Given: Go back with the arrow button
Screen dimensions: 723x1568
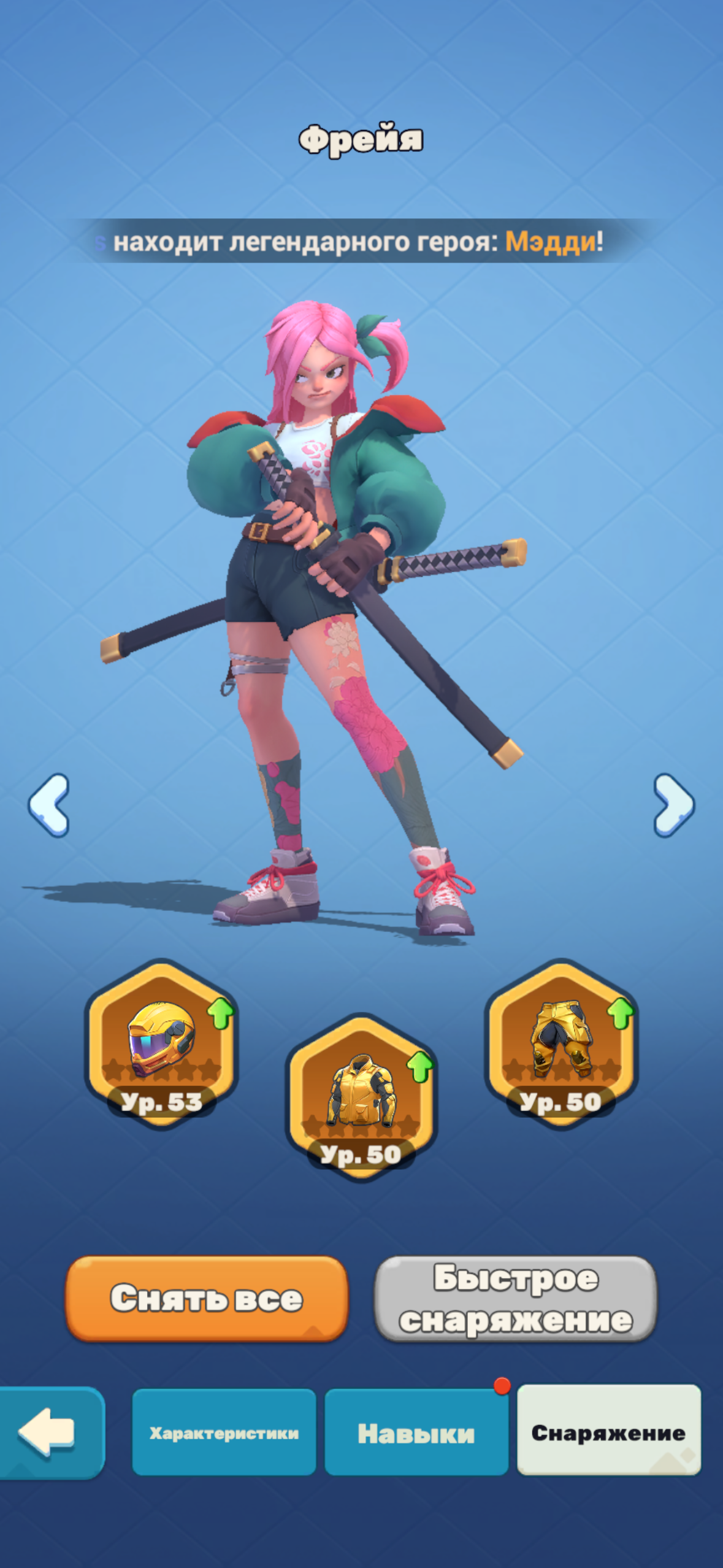Looking at the screenshot, I should pos(49,1432).
